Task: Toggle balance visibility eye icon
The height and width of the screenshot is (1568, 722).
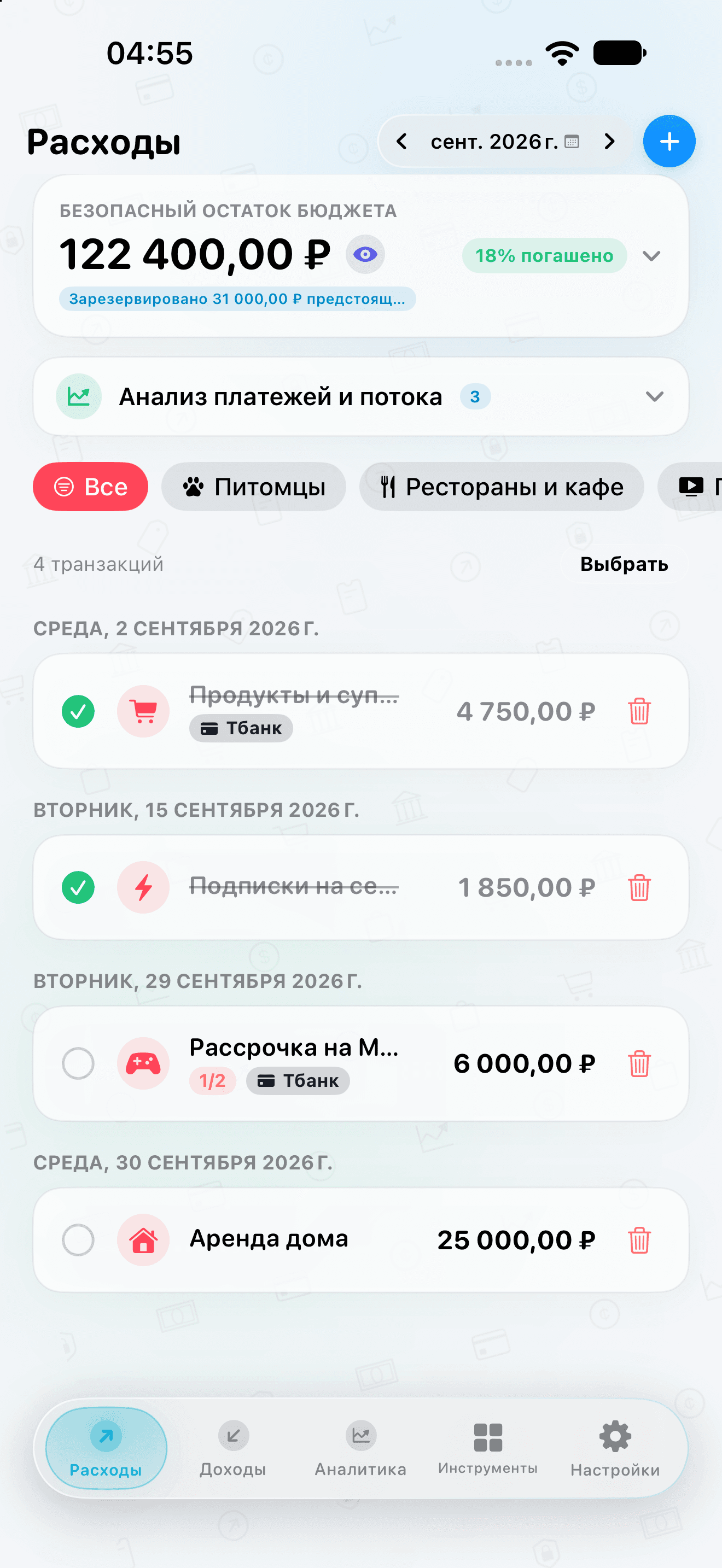Action: [x=365, y=254]
